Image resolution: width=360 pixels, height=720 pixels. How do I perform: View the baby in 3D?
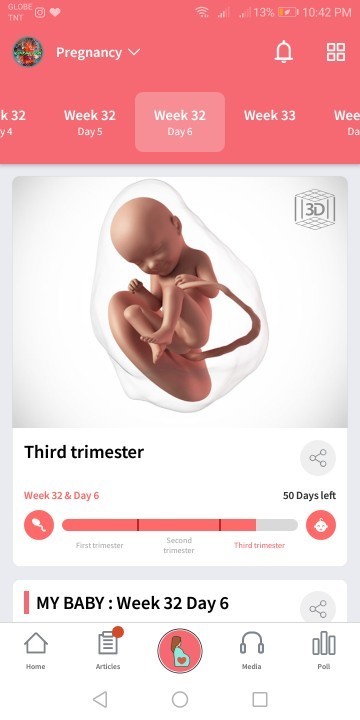(x=315, y=209)
